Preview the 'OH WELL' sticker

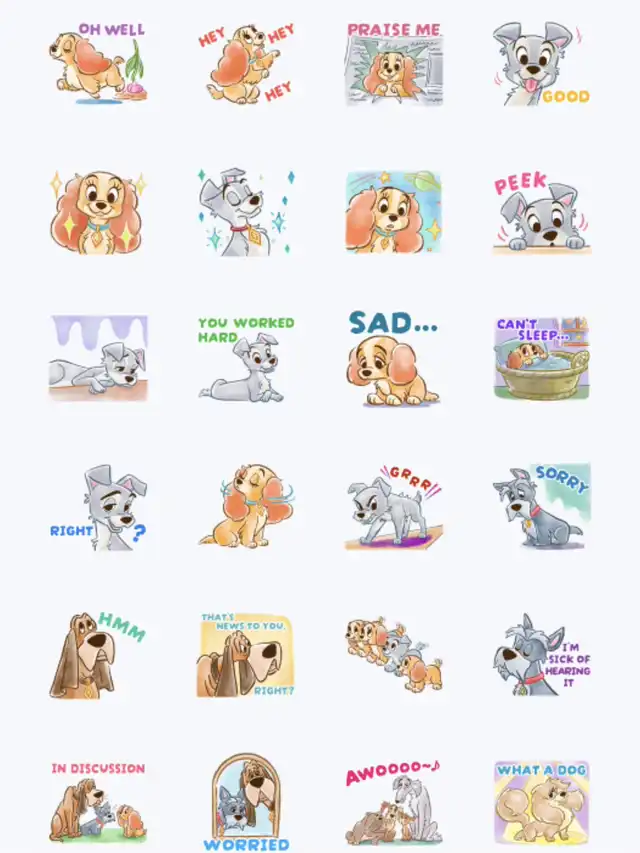point(98,63)
